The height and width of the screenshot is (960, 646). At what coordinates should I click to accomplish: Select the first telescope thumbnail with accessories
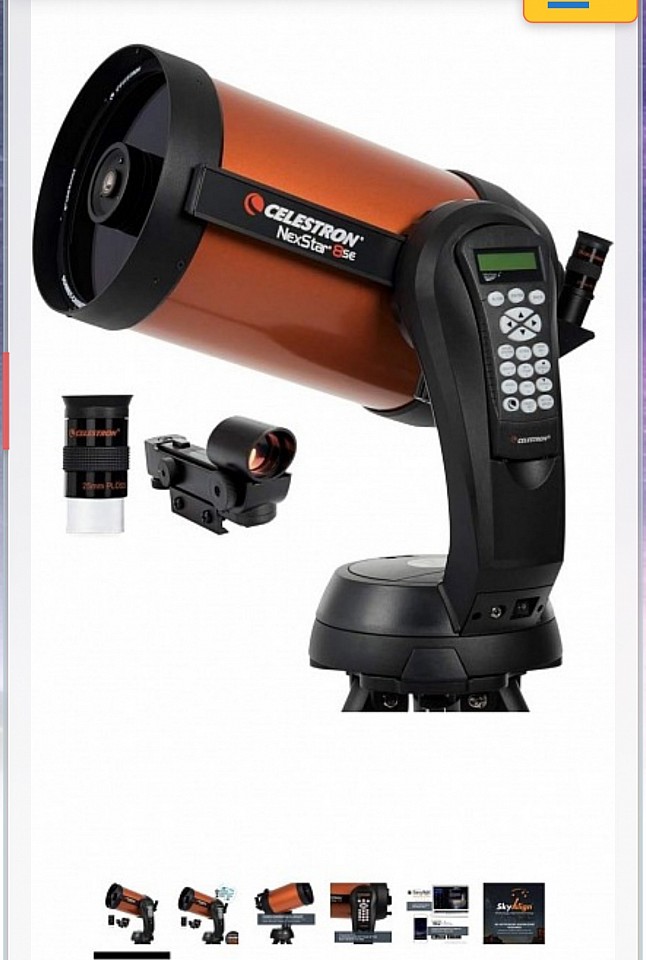click(x=132, y=913)
